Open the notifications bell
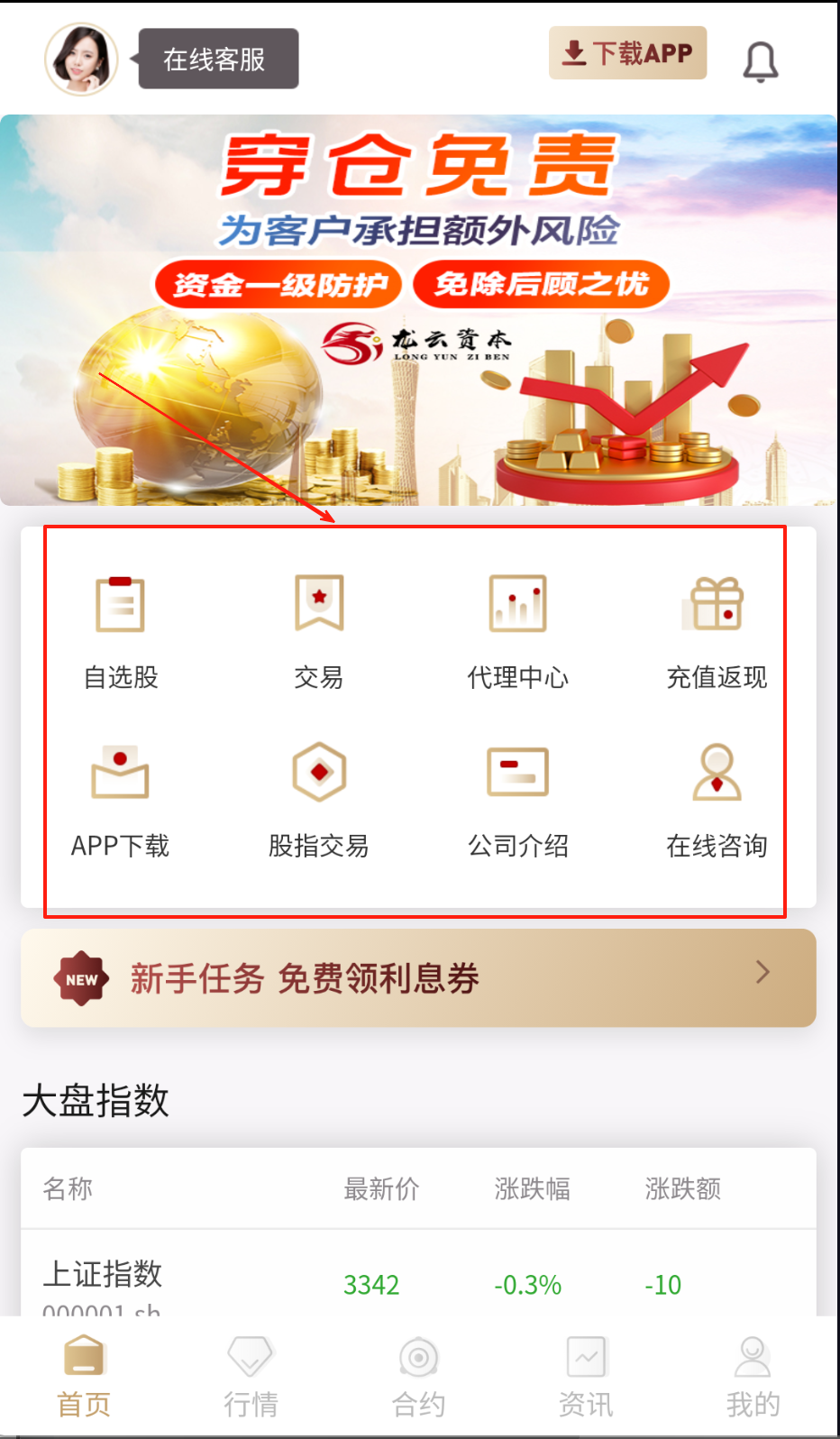Viewport: 840px width, 1439px height. (760, 61)
